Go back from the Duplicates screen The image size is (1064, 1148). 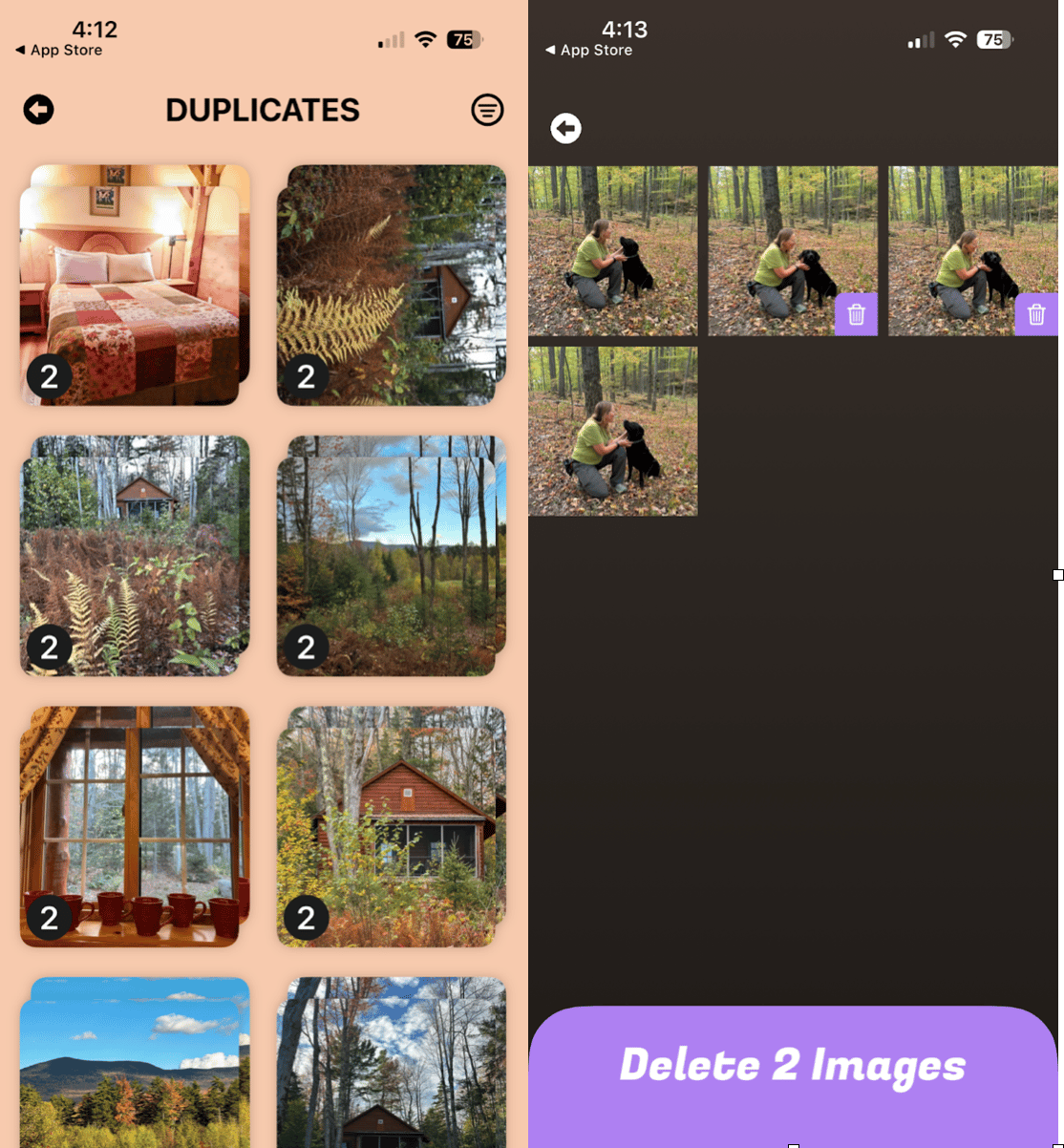[39, 110]
